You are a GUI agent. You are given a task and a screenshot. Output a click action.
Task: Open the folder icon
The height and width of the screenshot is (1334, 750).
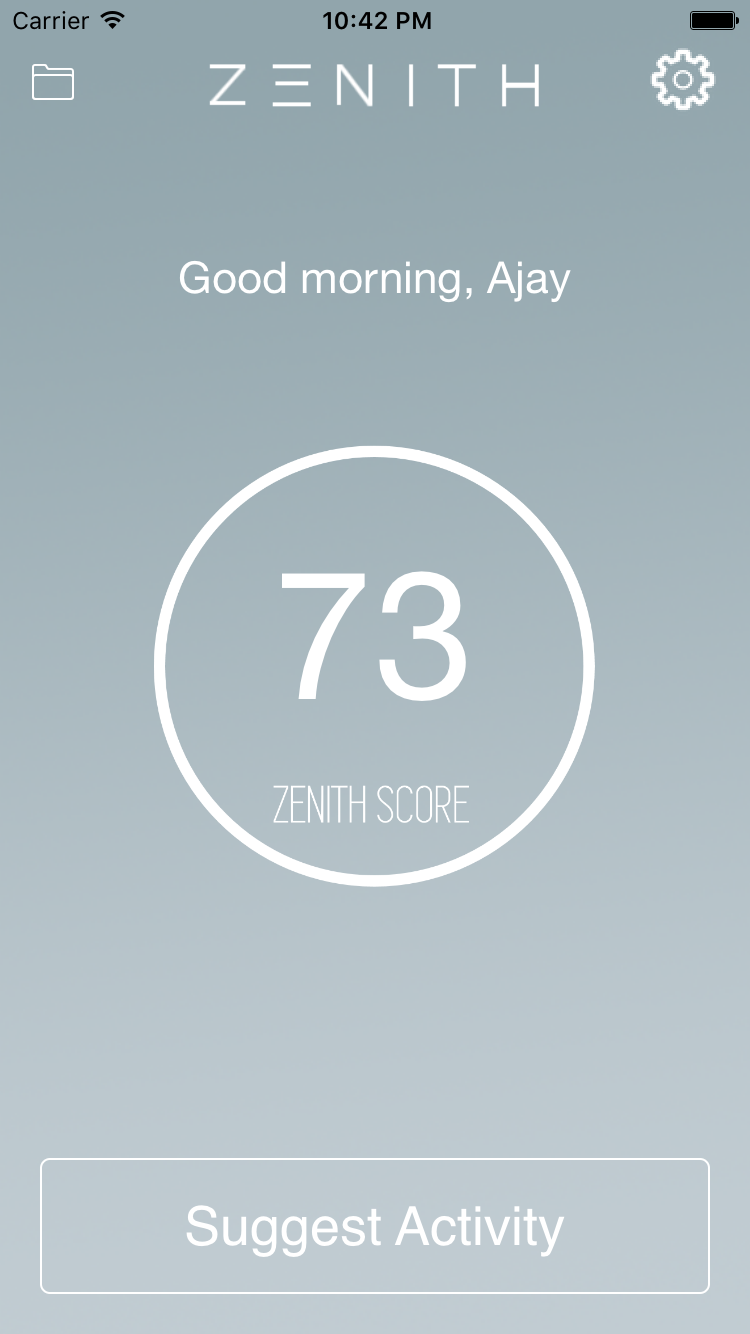[53, 82]
